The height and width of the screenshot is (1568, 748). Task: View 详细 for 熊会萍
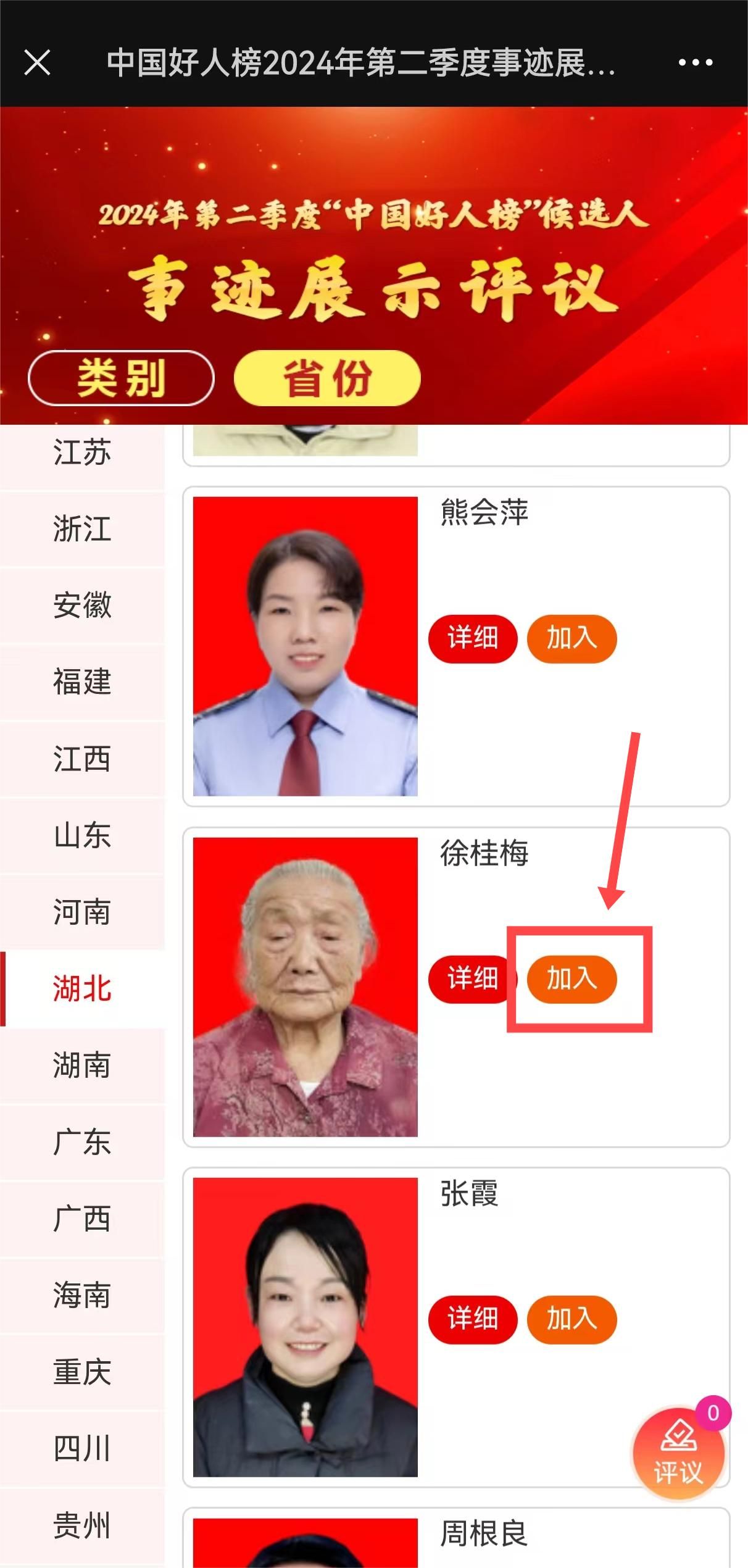click(x=473, y=638)
